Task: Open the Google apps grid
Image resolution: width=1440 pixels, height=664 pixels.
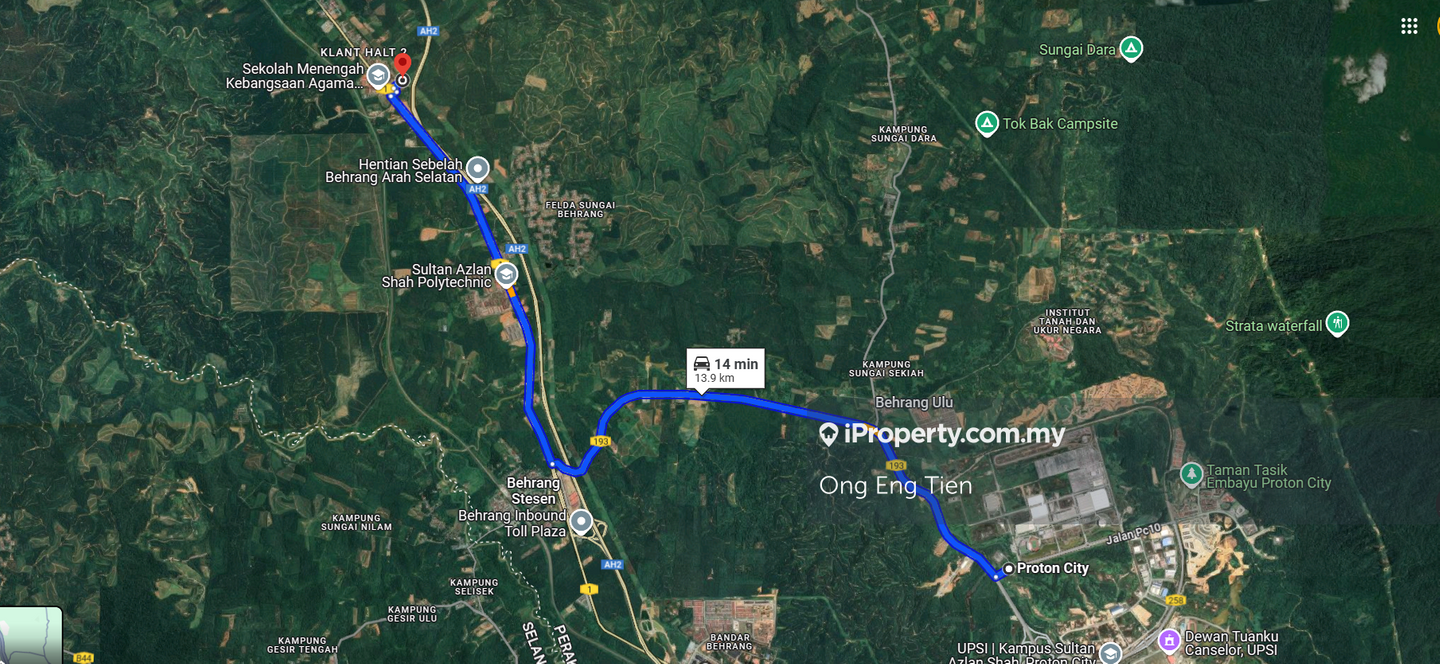Action: click(x=1409, y=26)
